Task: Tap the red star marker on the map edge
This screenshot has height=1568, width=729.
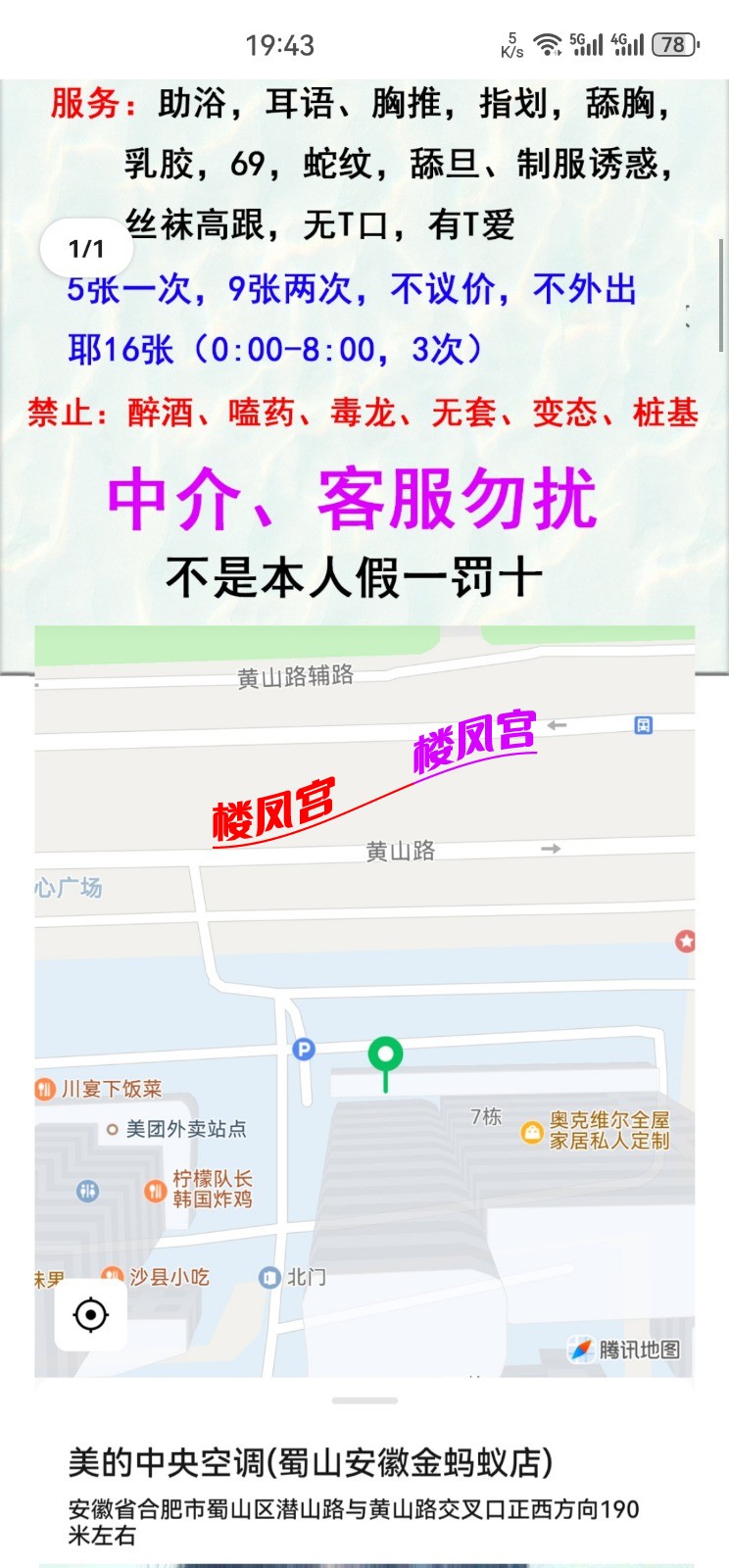Action: tap(686, 940)
